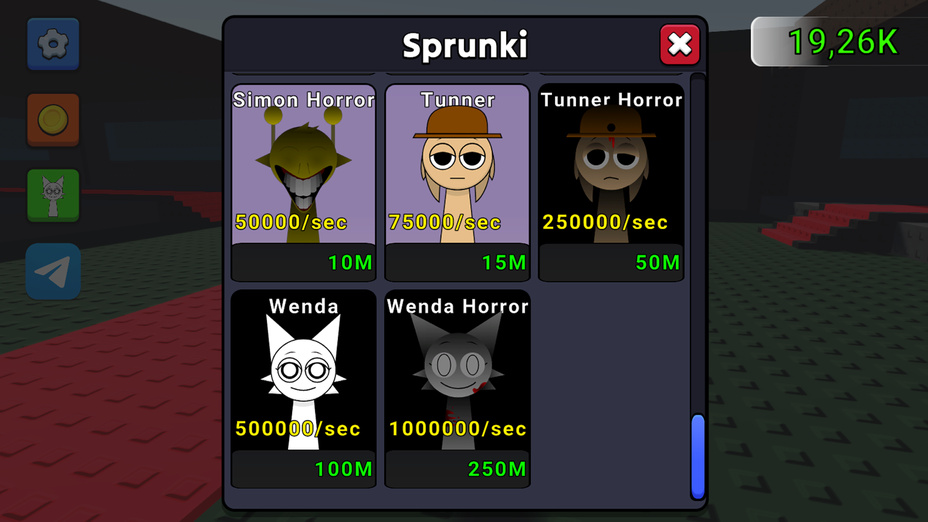Image resolution: width=928 pixels, height=522 pixels.
Task: Choose the Wenda card for 100M
Action: tap(304, 469)
